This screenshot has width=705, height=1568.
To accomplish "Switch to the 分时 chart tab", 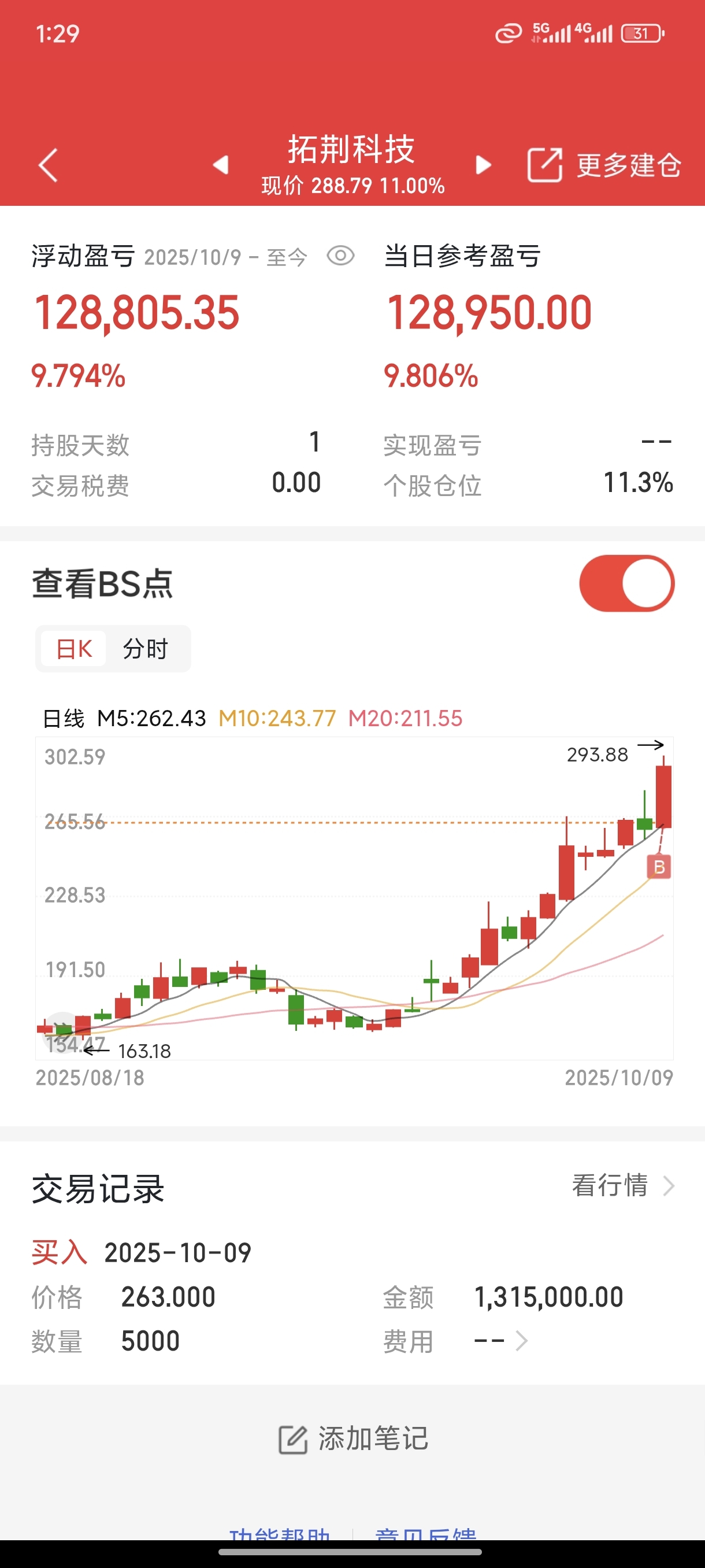I will [x=146, y=649].
